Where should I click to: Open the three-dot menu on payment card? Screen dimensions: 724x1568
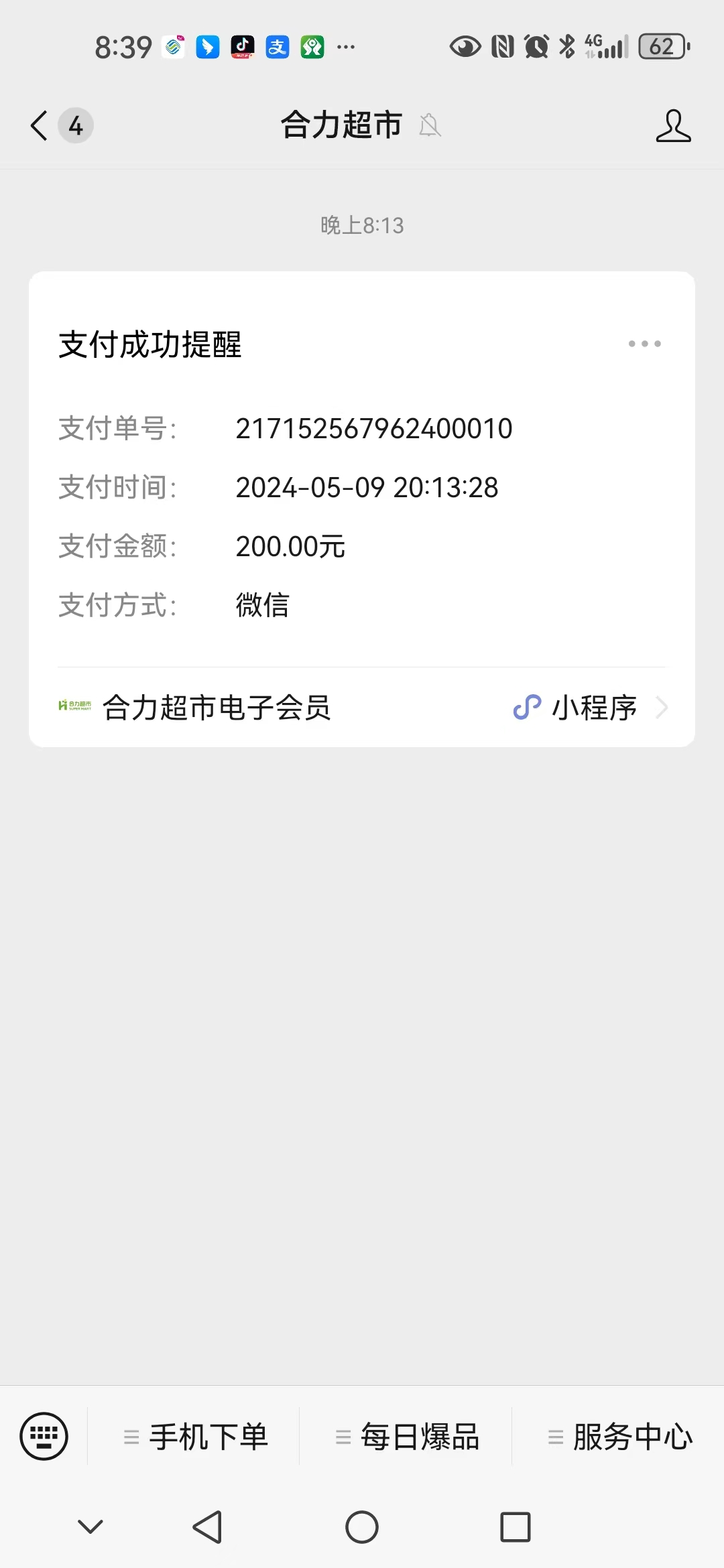[644, 344]
